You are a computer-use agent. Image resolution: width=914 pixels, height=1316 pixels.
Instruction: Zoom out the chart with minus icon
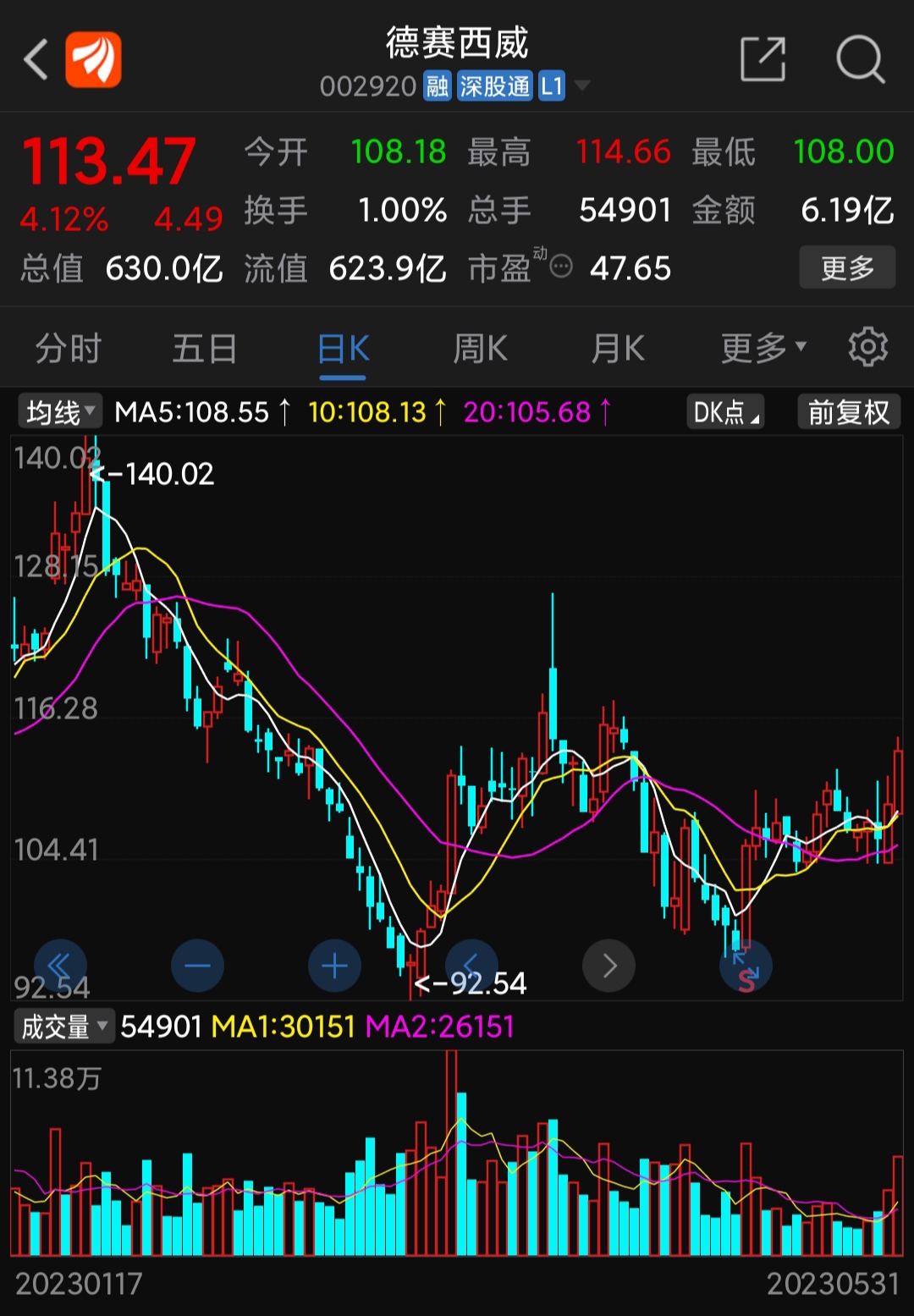197,965
